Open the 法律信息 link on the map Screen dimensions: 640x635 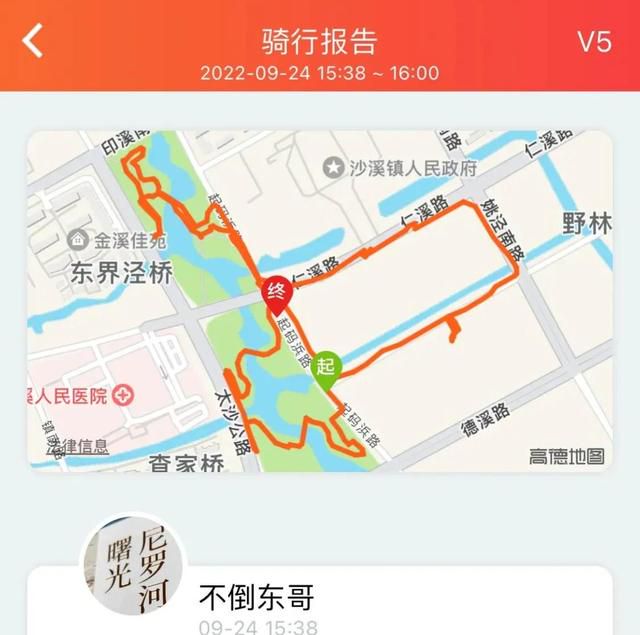pos(78,447)
